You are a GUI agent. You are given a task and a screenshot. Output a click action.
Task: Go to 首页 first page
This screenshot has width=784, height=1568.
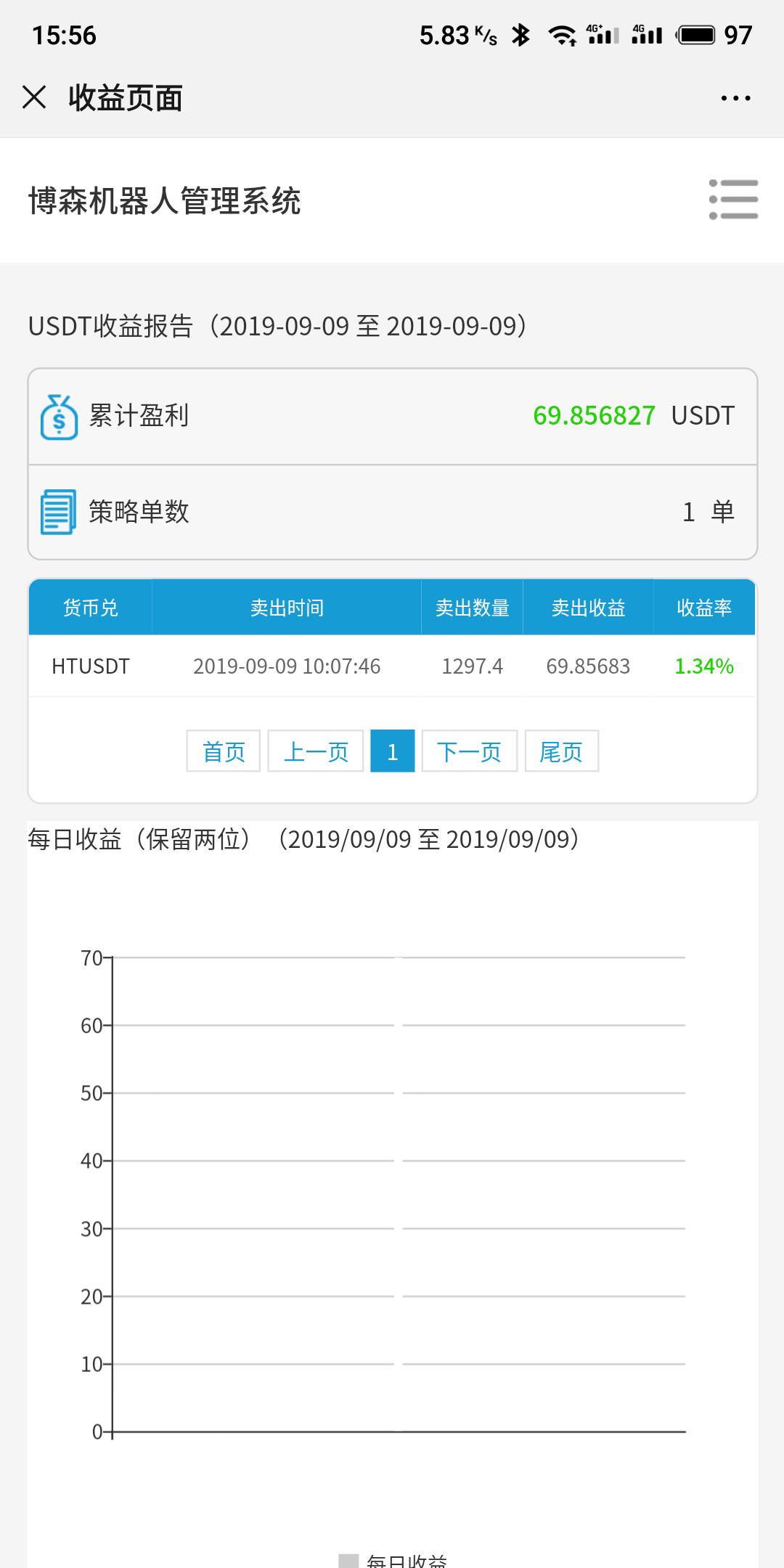coord(224,751)
